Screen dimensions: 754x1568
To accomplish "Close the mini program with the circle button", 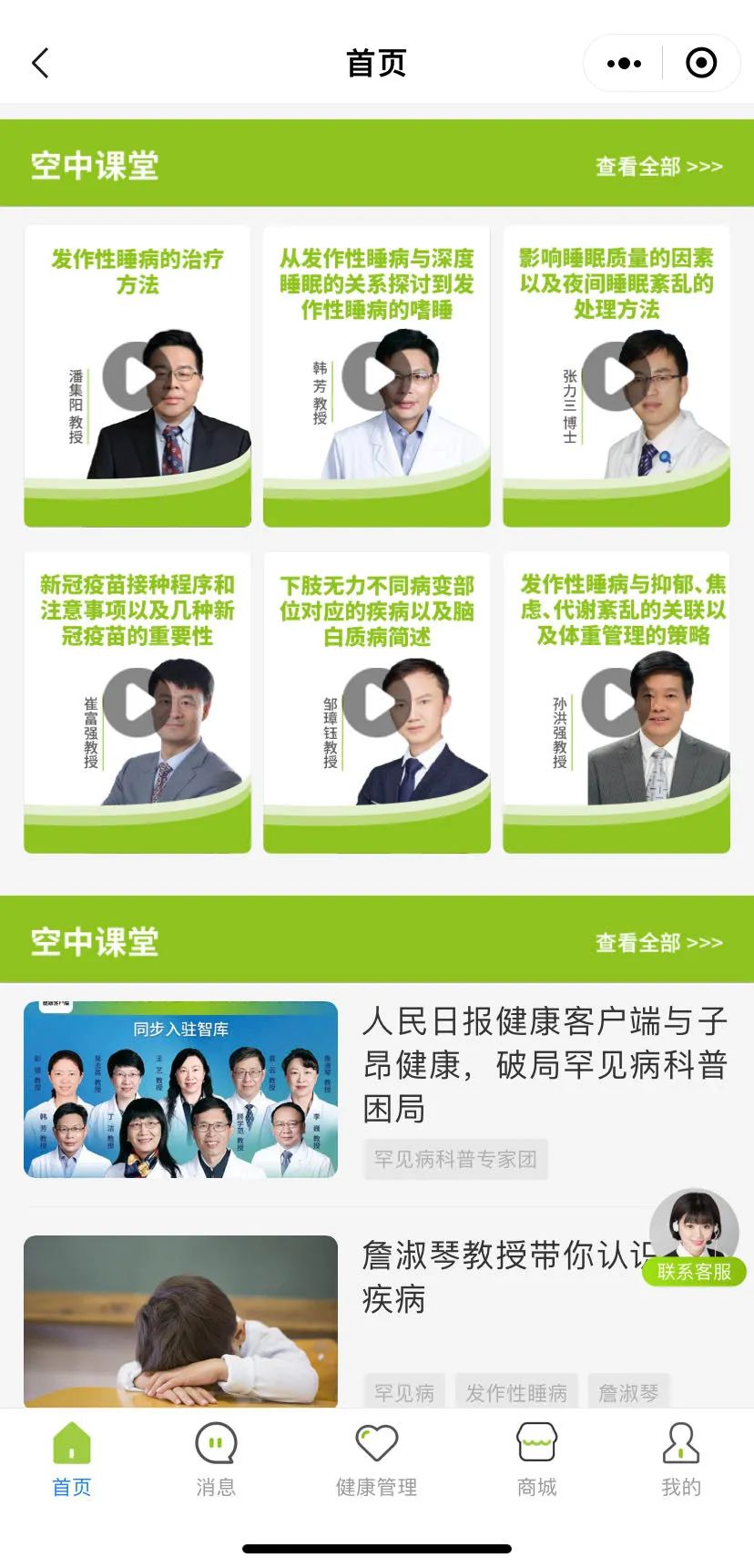I will [x=701, y=63].
